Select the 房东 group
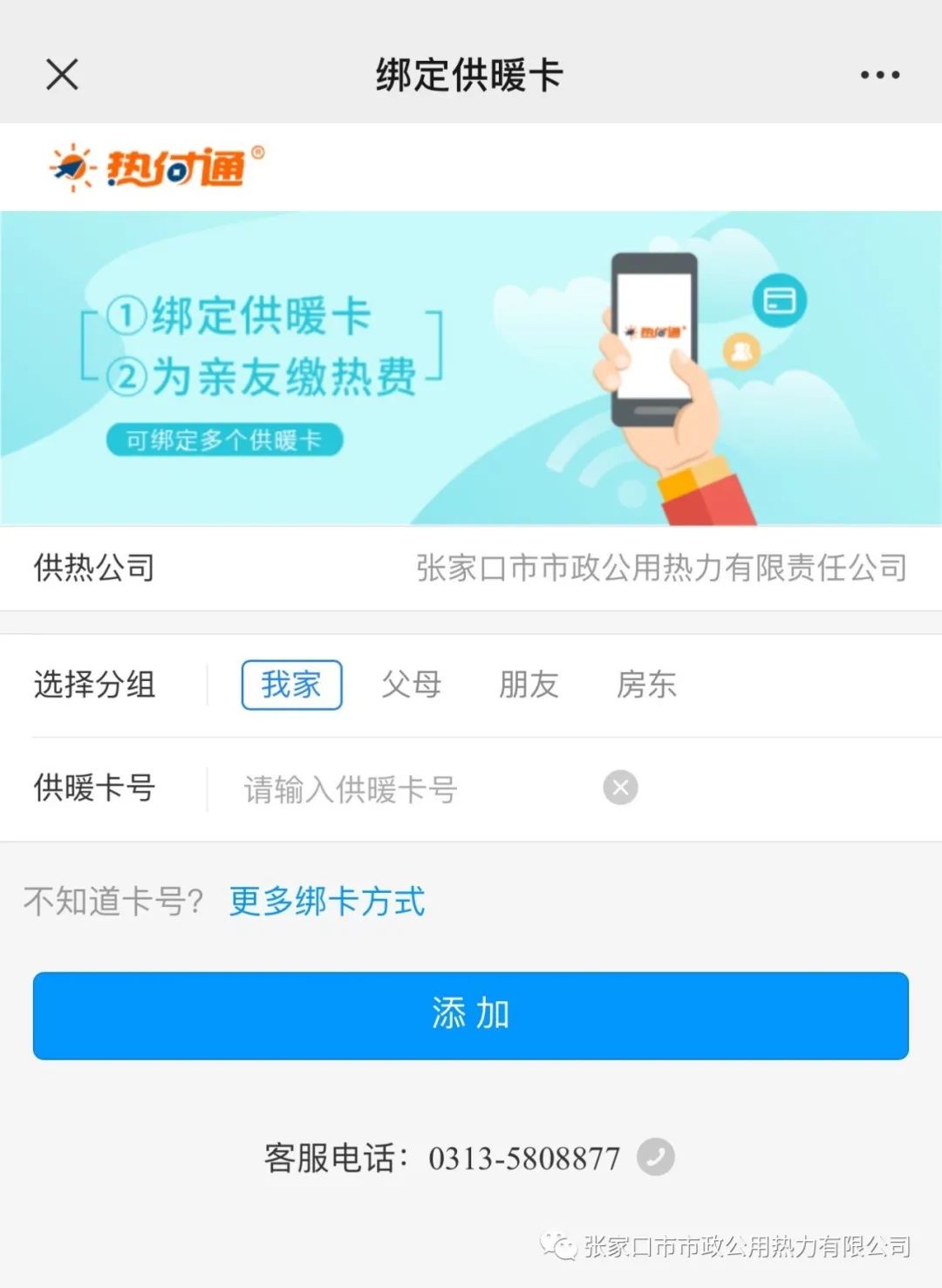Viewport: 942px width, 1288px height. click(x=646, y=685)
